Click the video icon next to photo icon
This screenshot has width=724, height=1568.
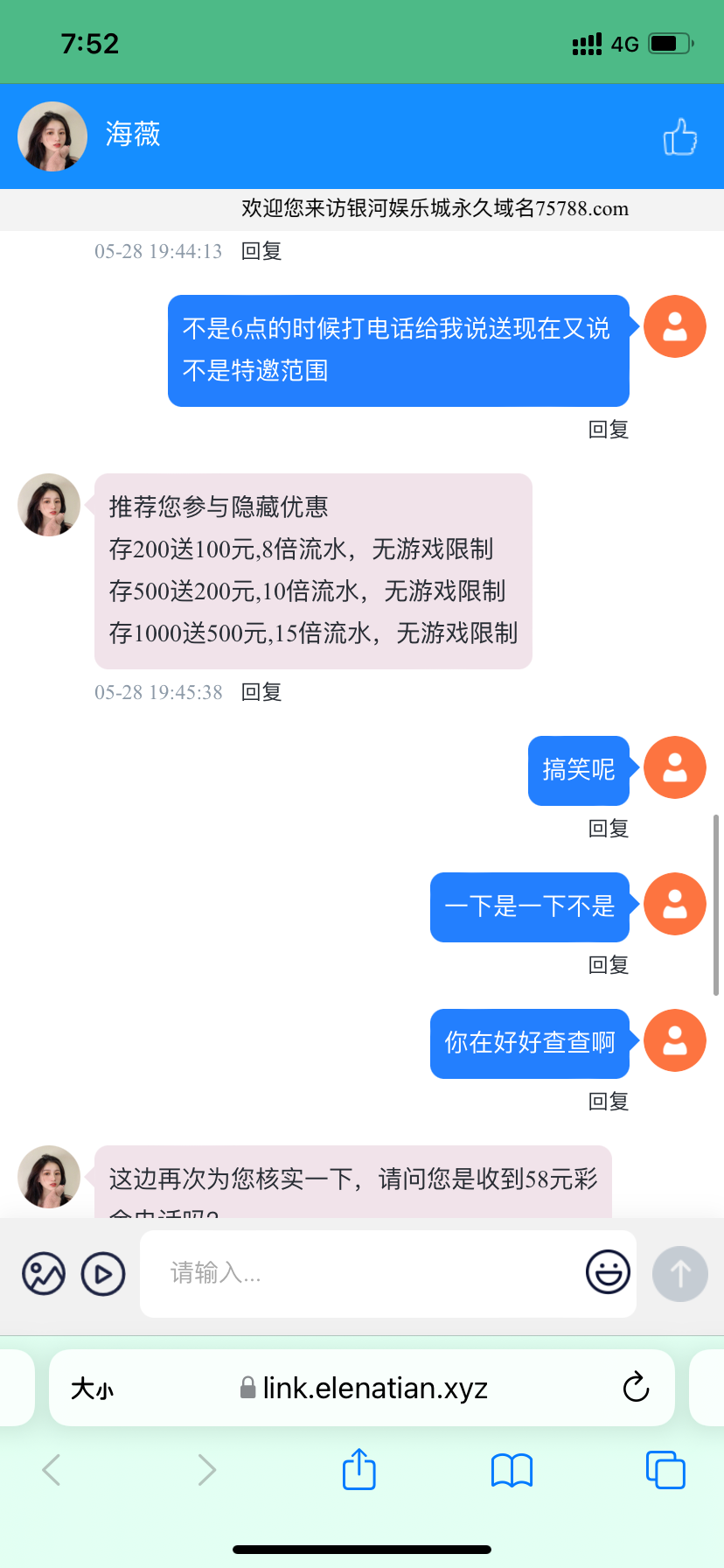(102, 1274)
